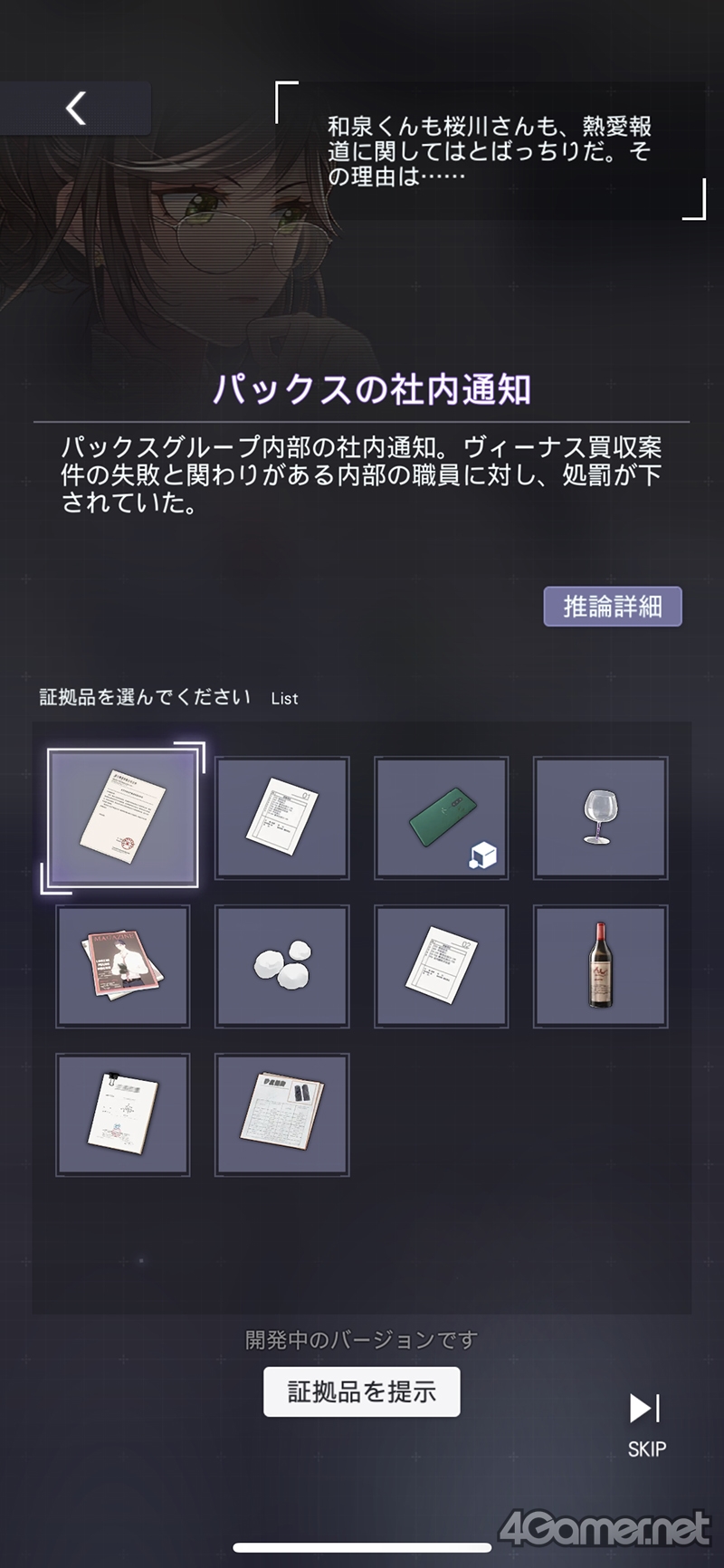
Task: Select the clipped paper evidence
Action: point(123,1115)
